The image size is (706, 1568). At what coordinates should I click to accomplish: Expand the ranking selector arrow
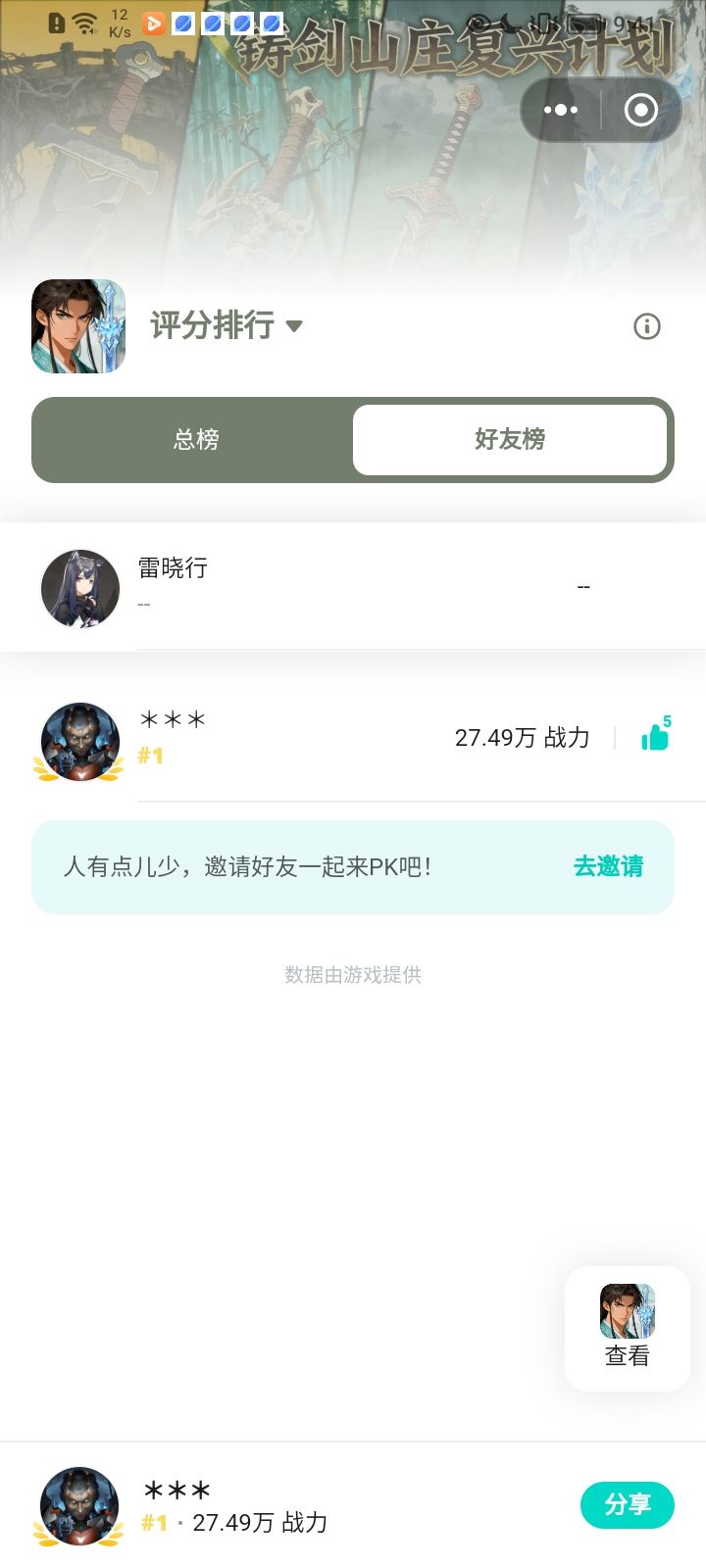click(295, 327)
